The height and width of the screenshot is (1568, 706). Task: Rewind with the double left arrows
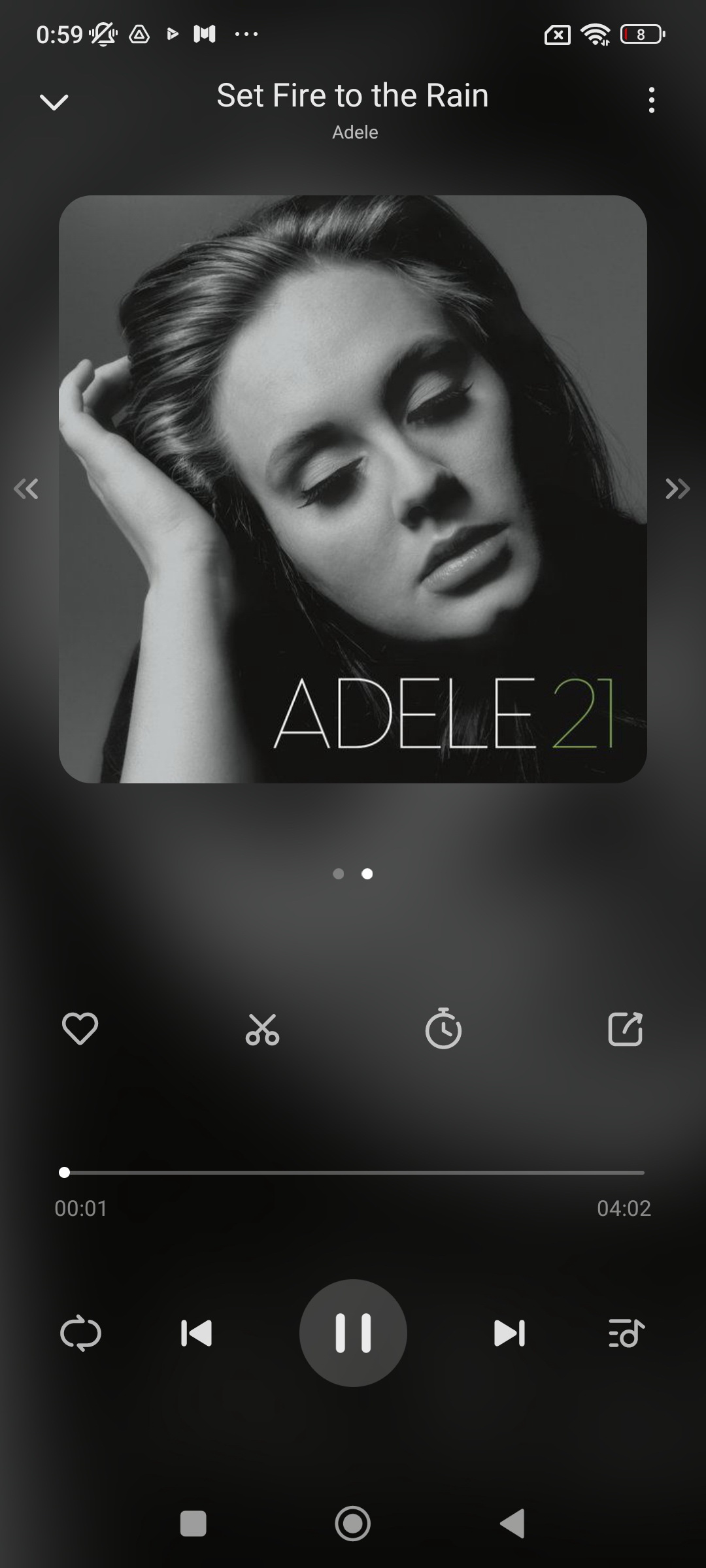click(x=26, y=489)
